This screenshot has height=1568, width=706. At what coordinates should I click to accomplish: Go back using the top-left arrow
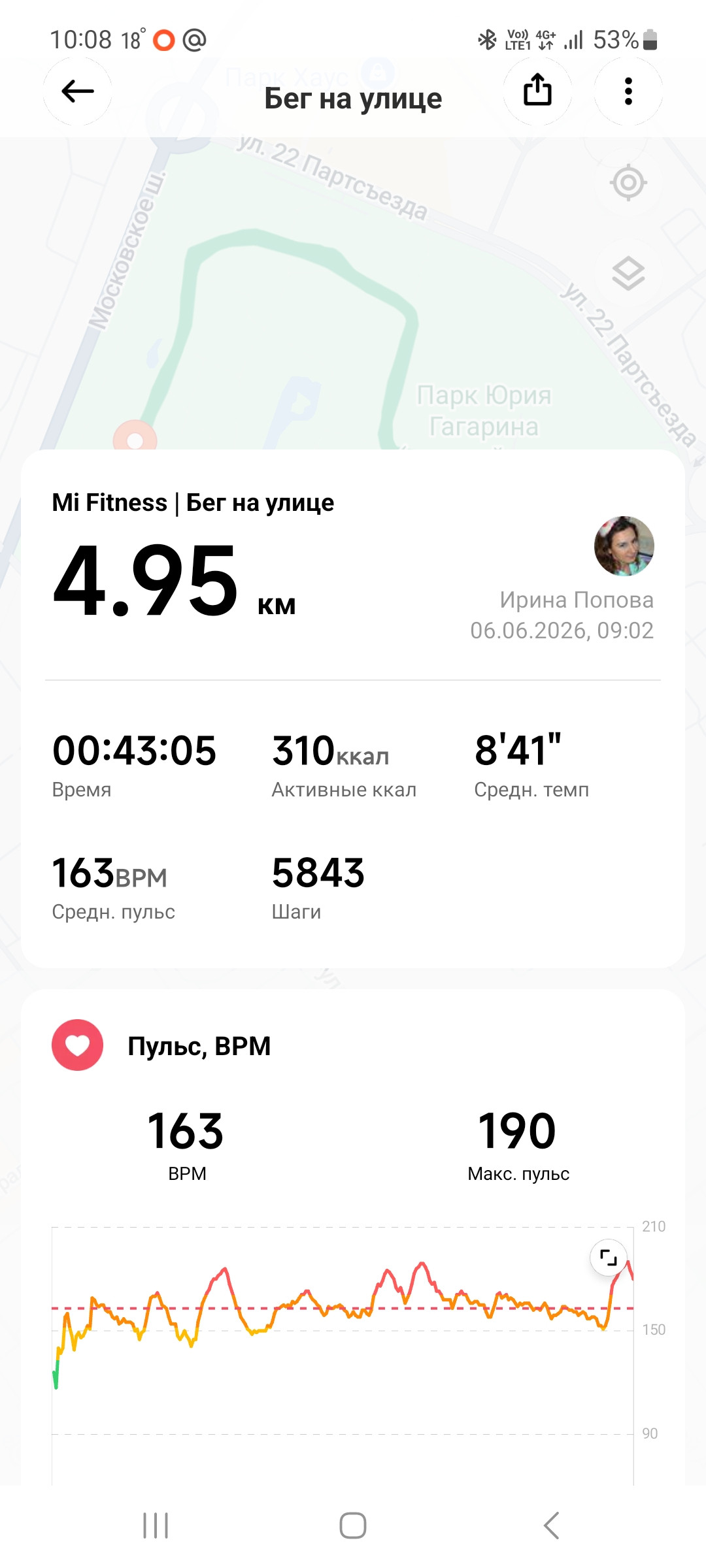point(77,91)
